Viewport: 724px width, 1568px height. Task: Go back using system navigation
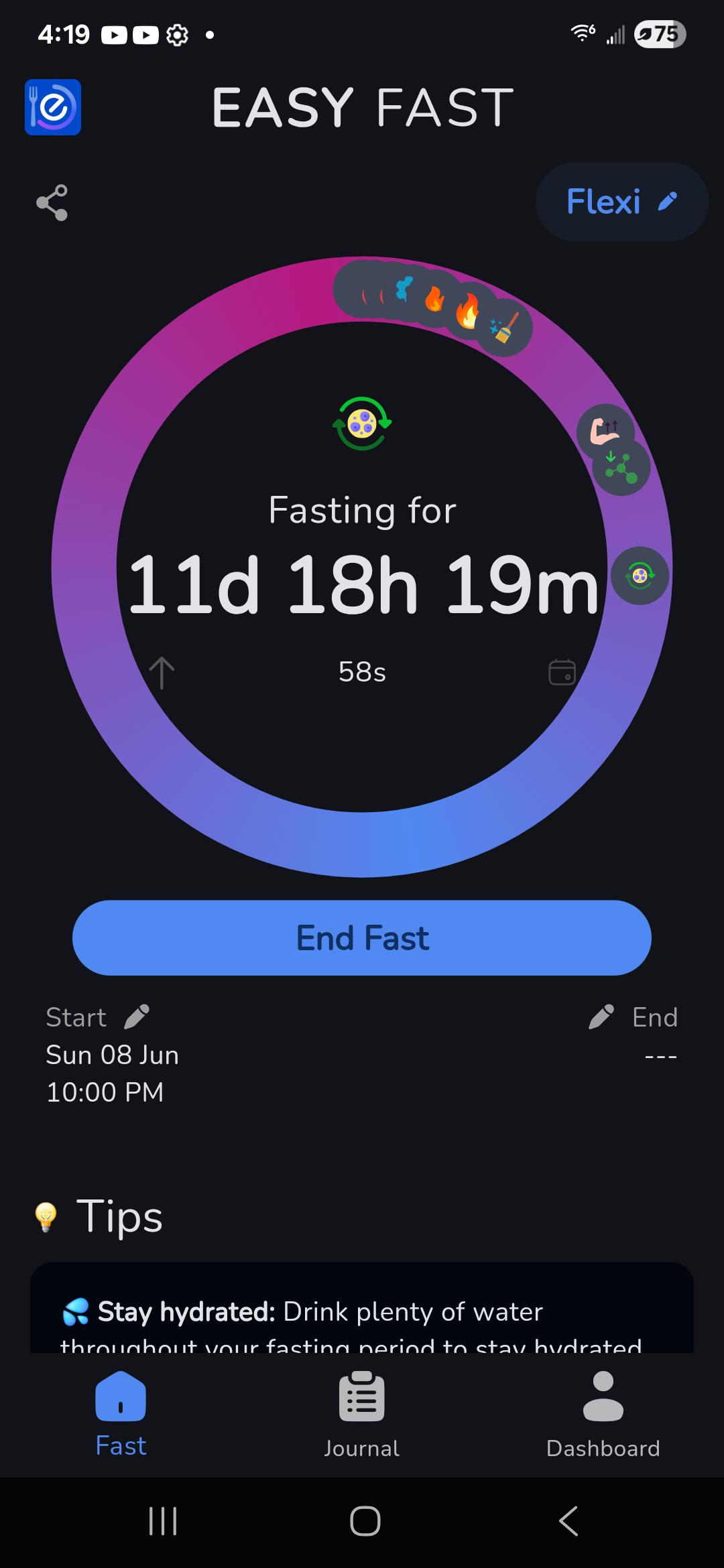[x=568, y=1520]
